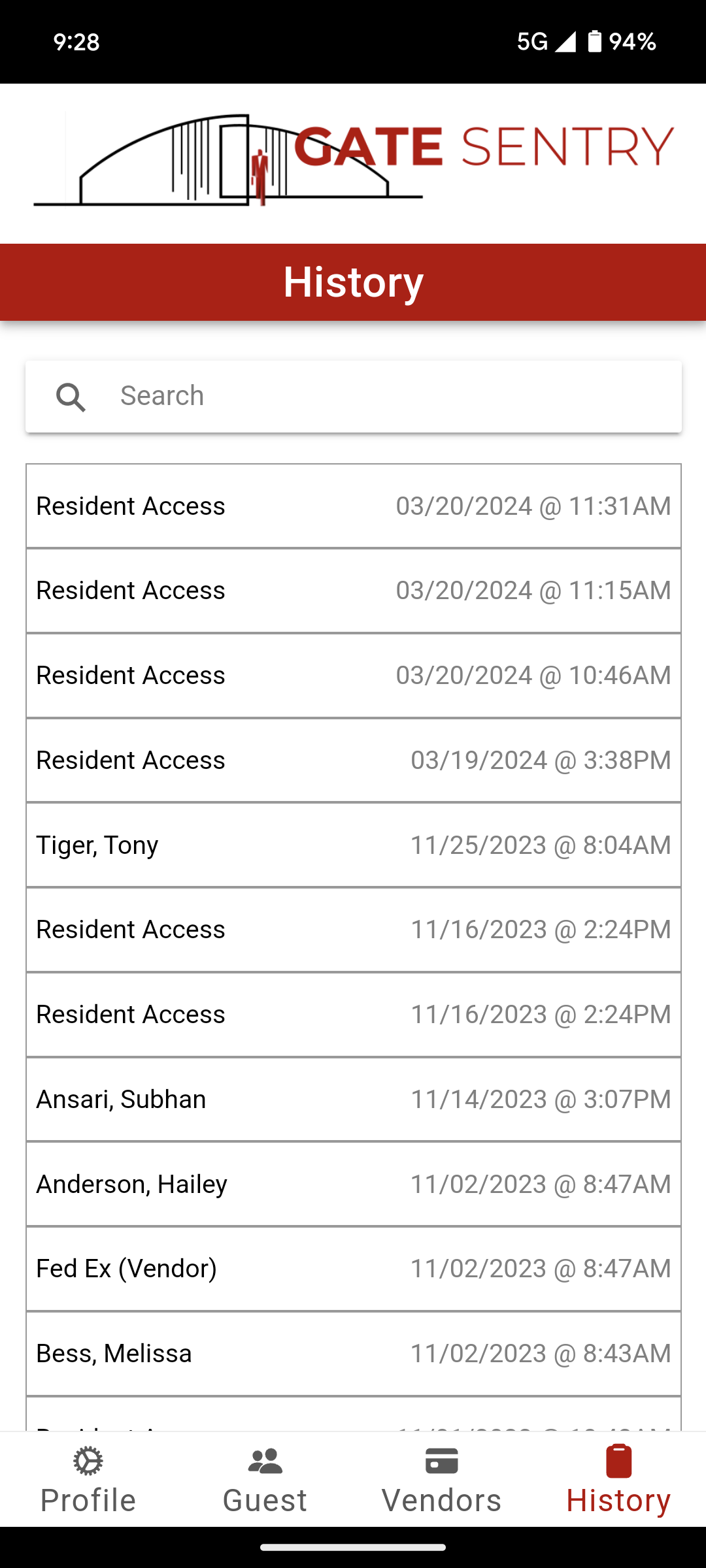Select the History tab
The height and width of the screenshot is (1568, 706).
[618, 1480]
